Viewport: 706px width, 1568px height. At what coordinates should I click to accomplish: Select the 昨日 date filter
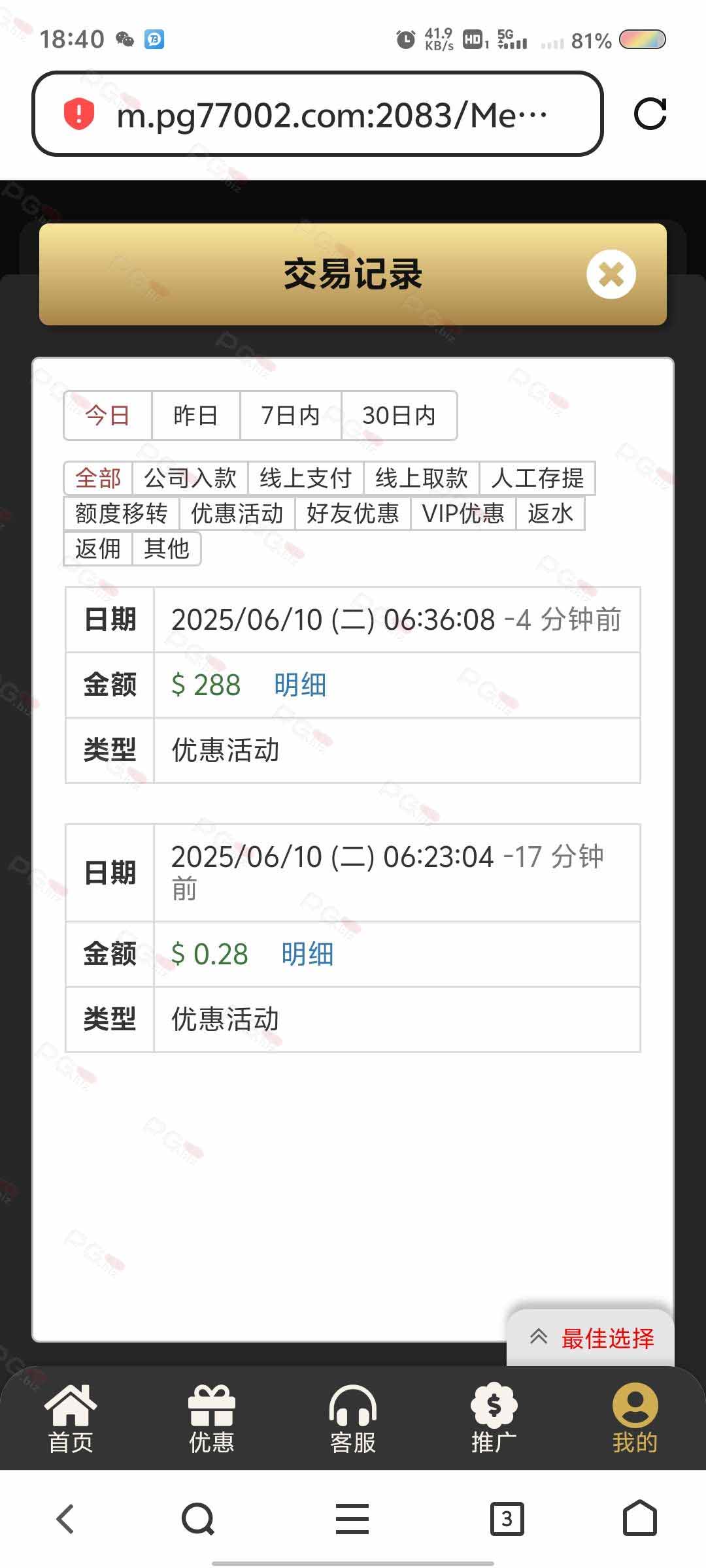(x=195, y=416)
